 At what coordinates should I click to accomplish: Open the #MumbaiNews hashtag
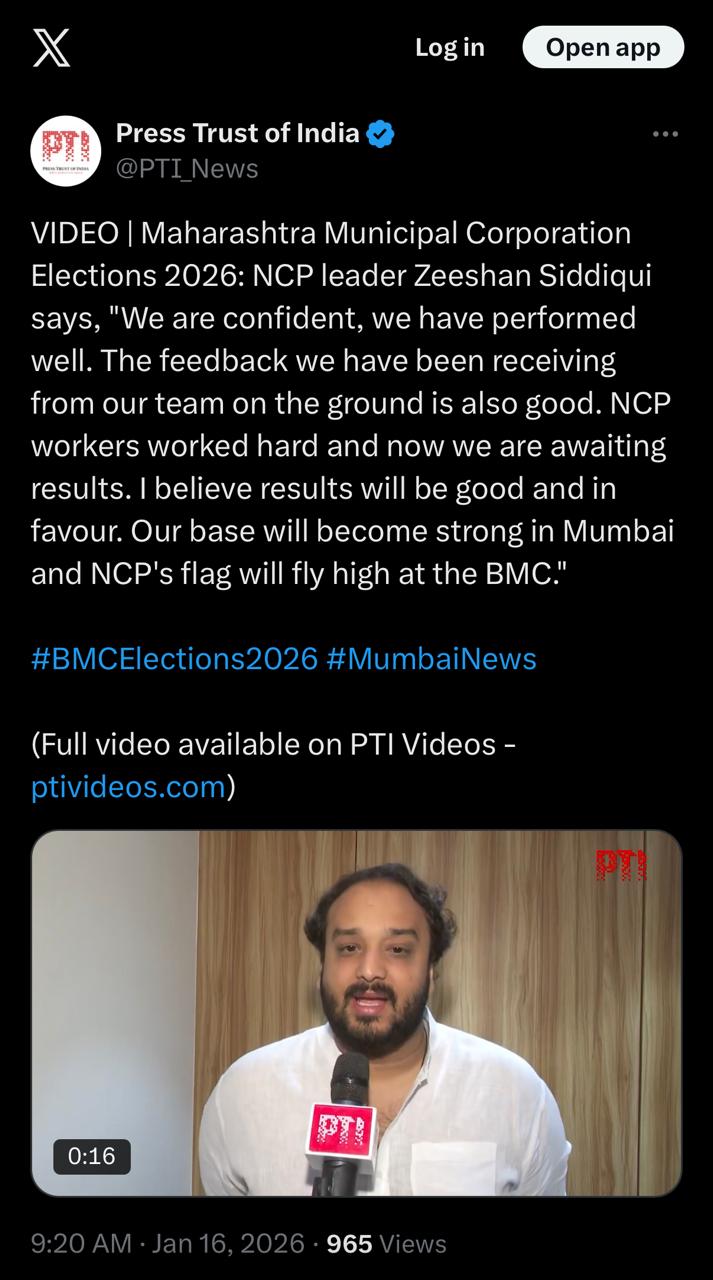click(x=431, y=659)
